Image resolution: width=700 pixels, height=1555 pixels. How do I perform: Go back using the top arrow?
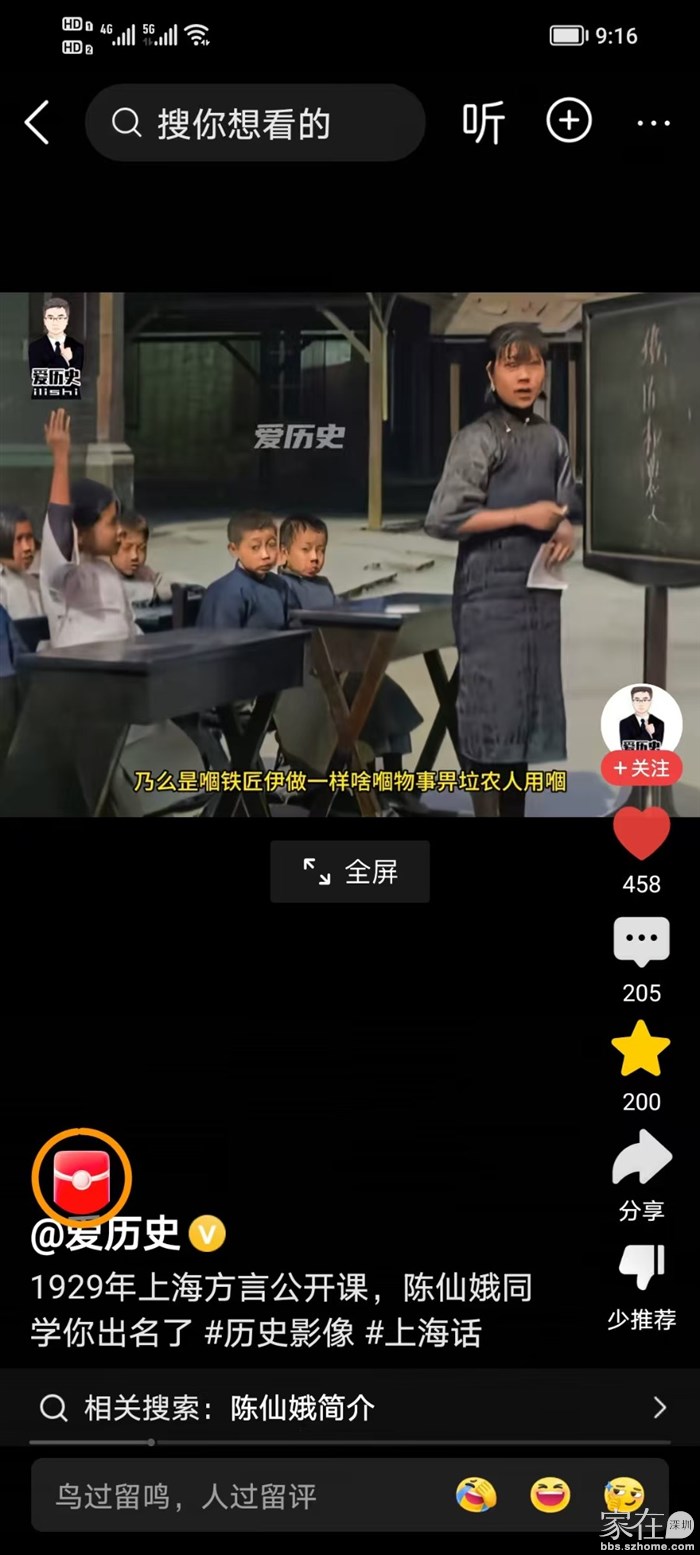click(37, 123)
